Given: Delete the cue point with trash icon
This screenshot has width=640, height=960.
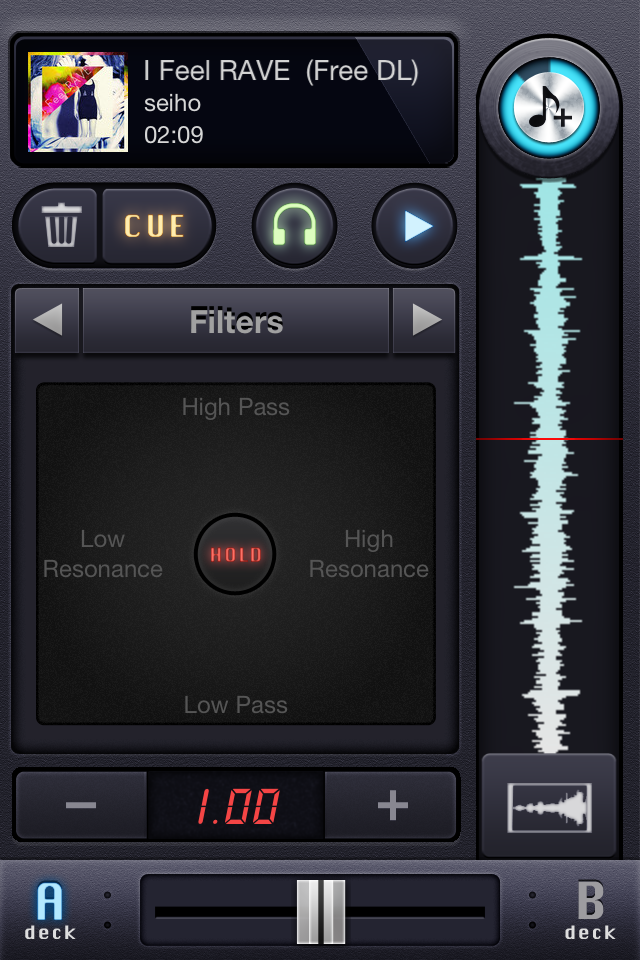Looking at the screenshot, I should click(60, 226).
